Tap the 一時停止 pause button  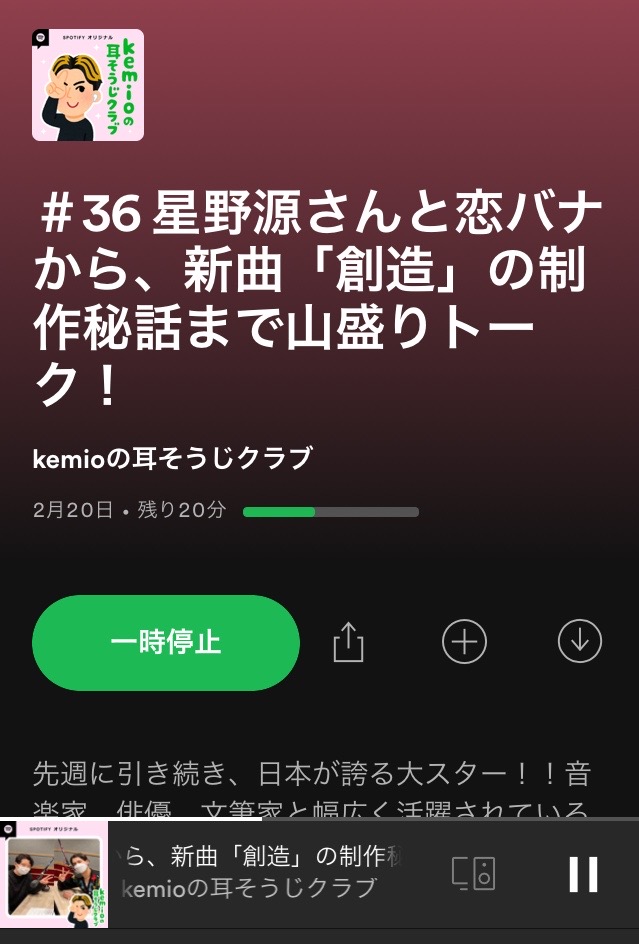click(x=166, y=642)
